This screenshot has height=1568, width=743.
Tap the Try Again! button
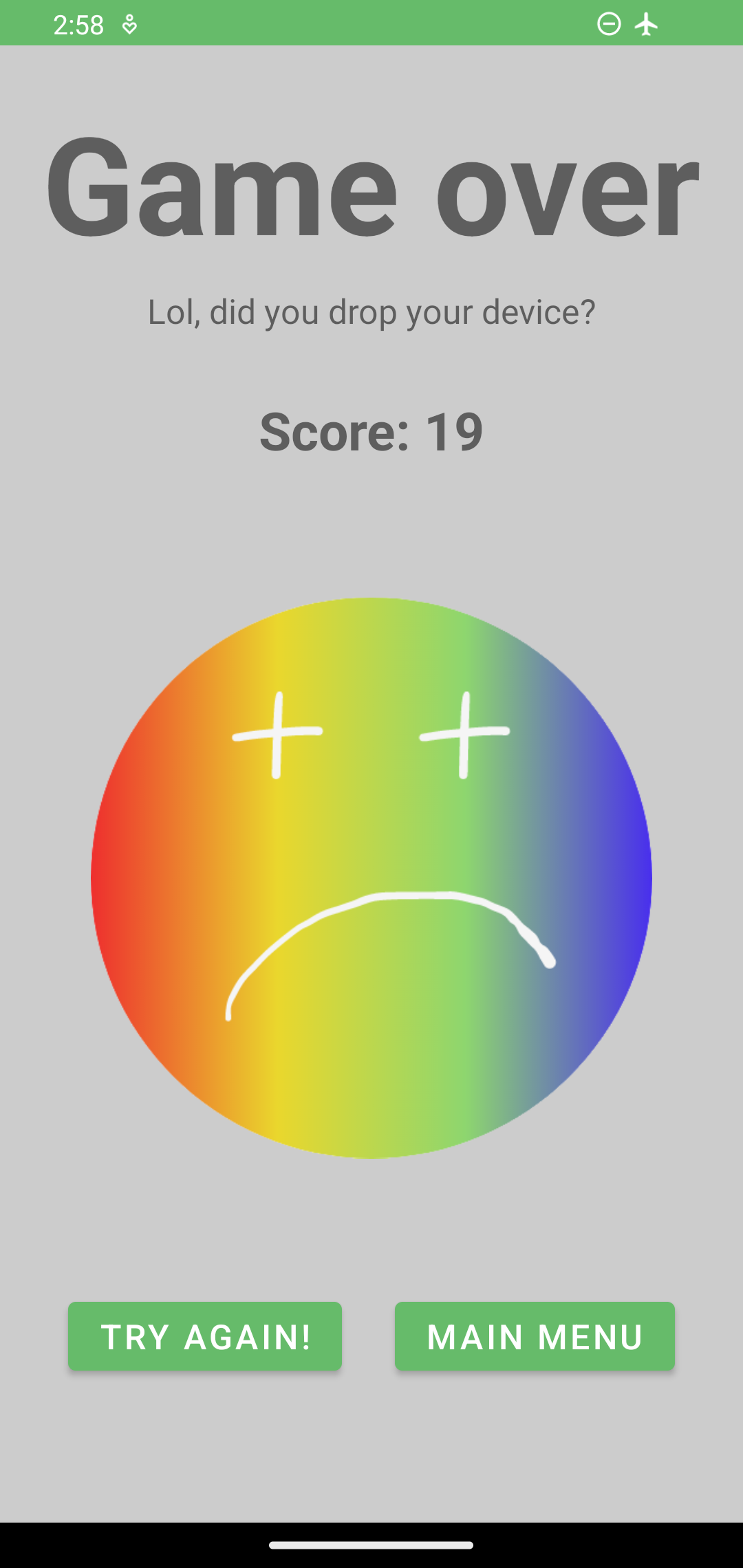pos(205,1336)
